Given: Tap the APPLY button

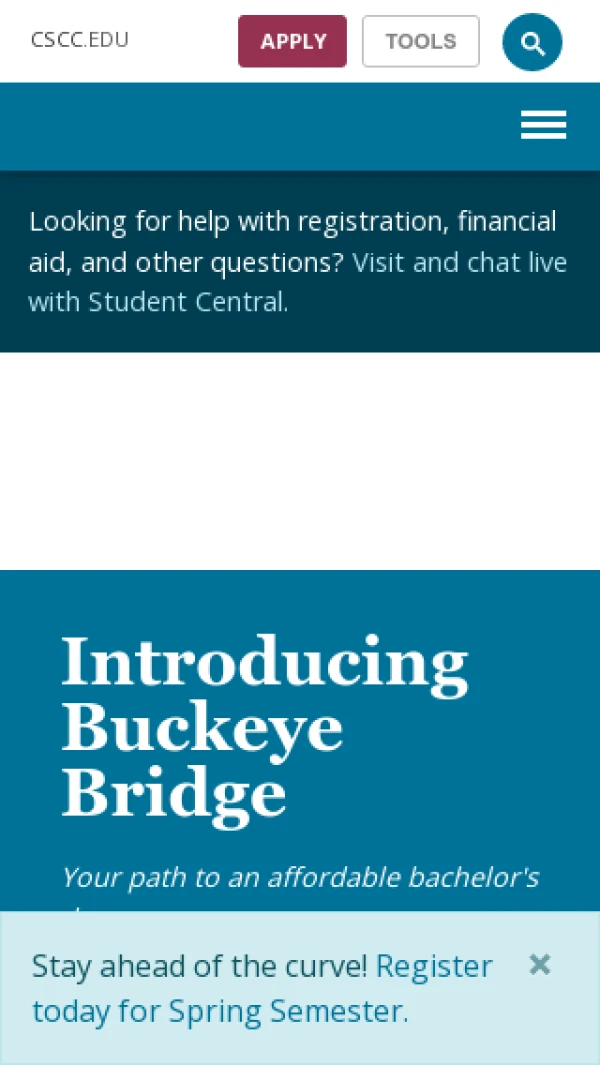Looking at the screenshot, I should tap(292, 42).
